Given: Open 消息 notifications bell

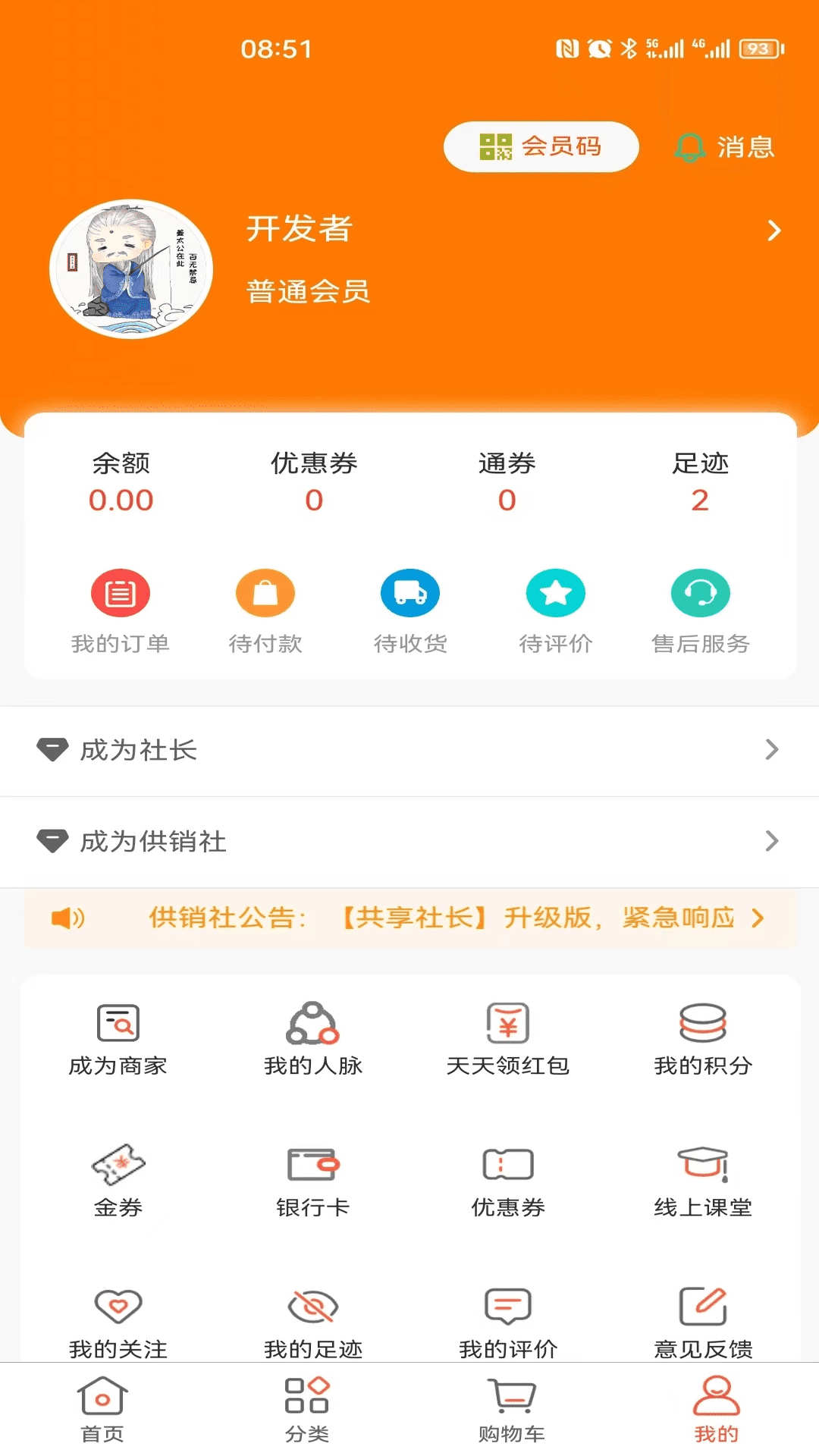Looking at the screenshot, I should pos(724,148).
